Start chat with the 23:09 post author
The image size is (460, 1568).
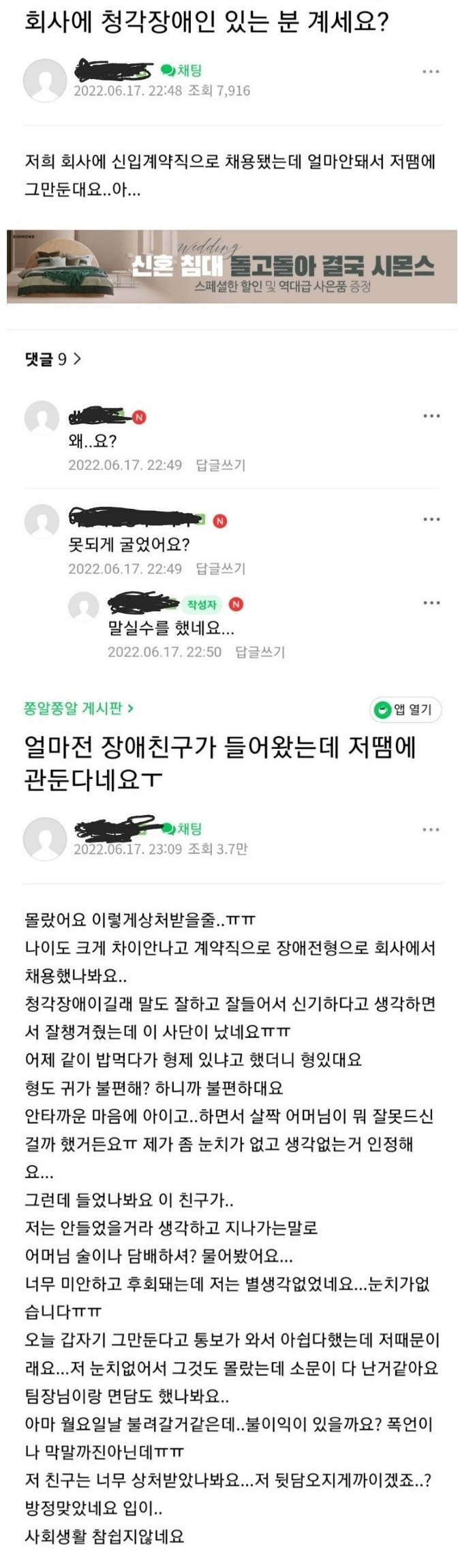[183, 829]
